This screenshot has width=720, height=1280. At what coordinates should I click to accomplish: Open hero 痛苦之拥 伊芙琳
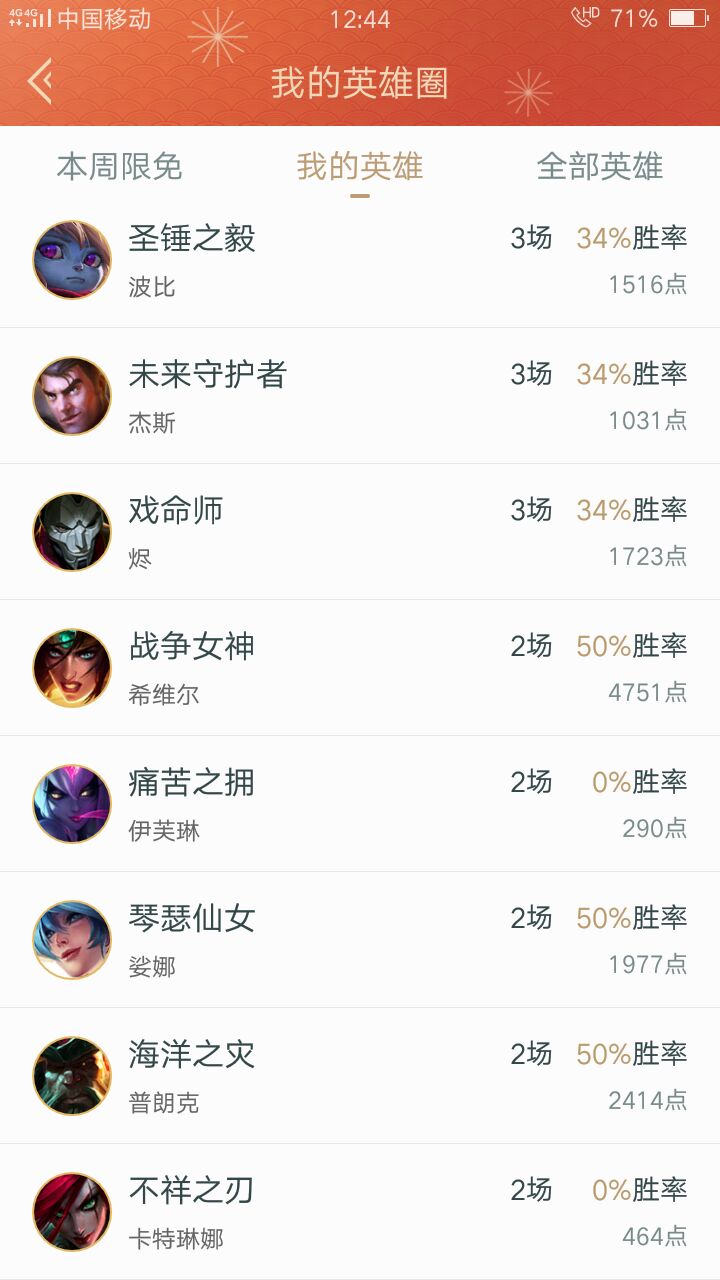pyautogui.click(x=360, y=804)
